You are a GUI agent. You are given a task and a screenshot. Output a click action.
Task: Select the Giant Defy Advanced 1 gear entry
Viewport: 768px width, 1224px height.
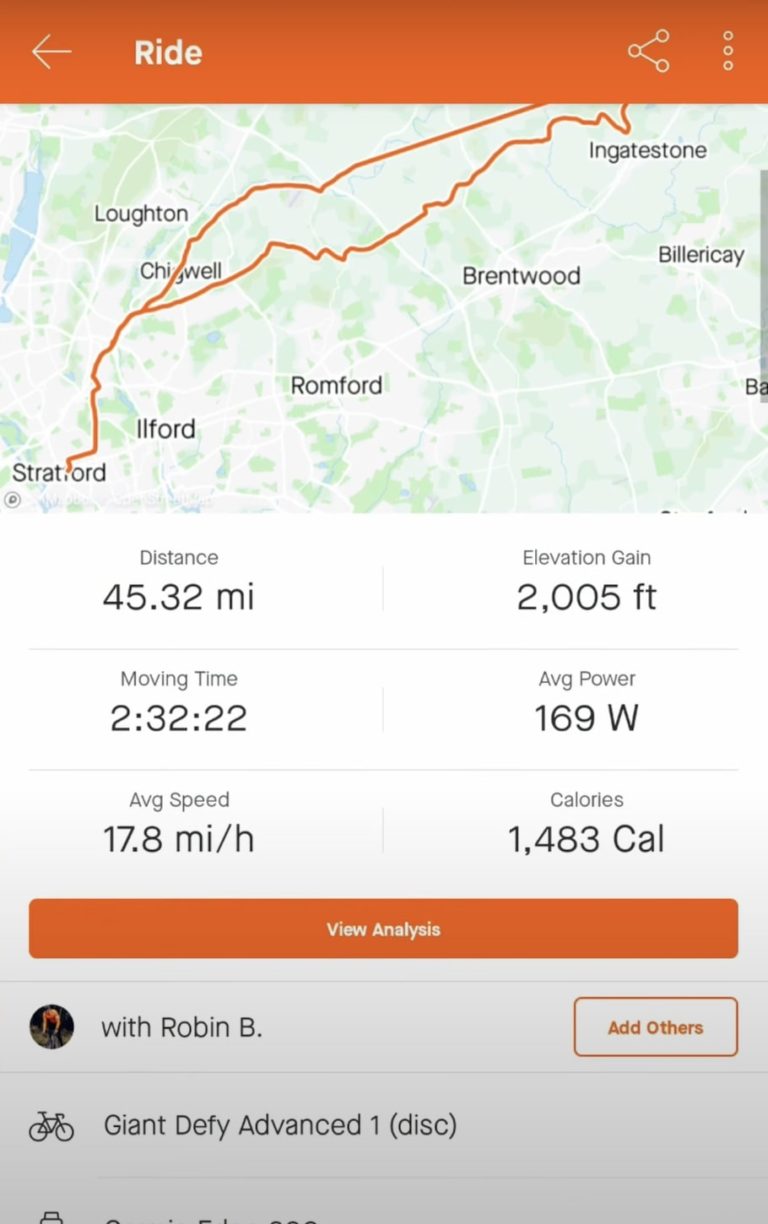click(x=280, y=1125)
